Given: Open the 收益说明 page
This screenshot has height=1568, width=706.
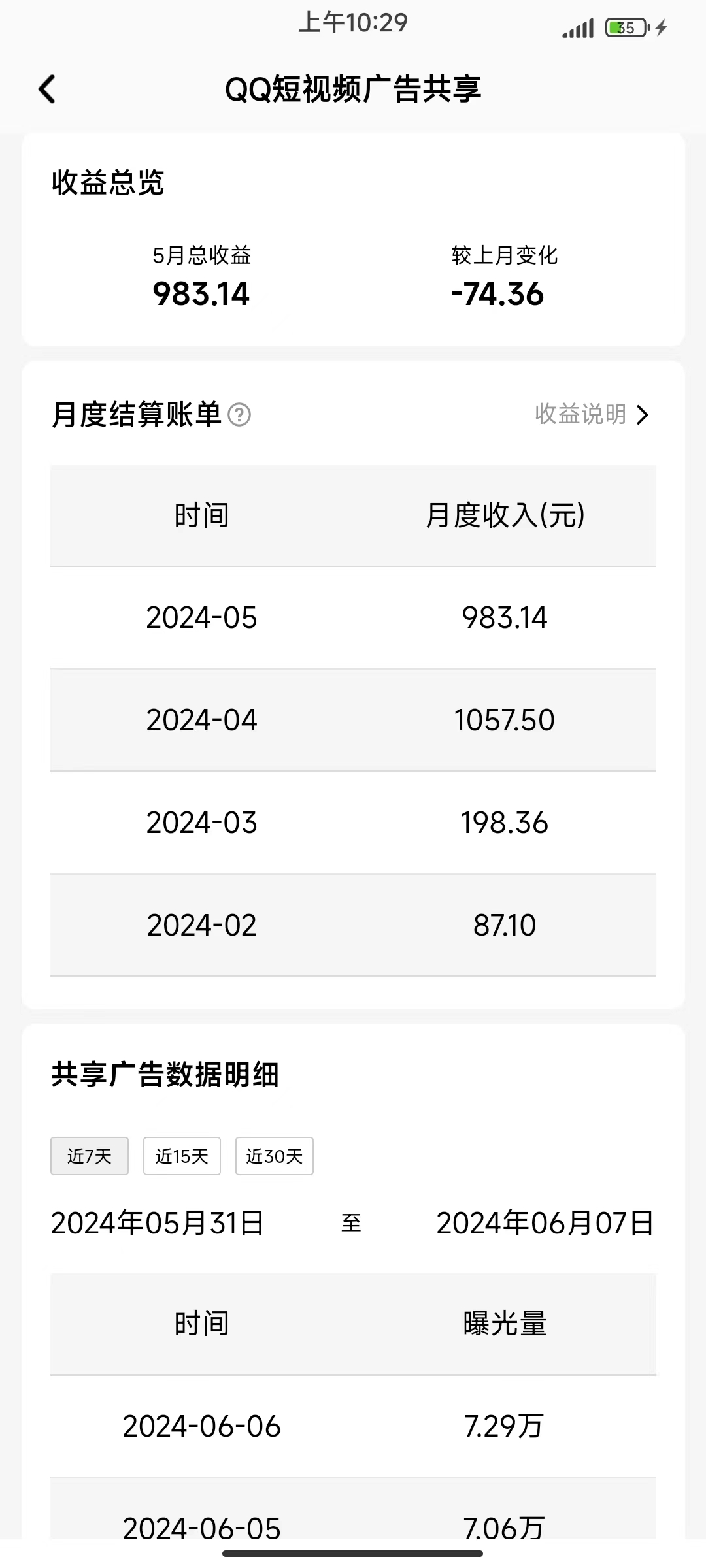Looking at the screenshot, I should click(x=582, y=415).
